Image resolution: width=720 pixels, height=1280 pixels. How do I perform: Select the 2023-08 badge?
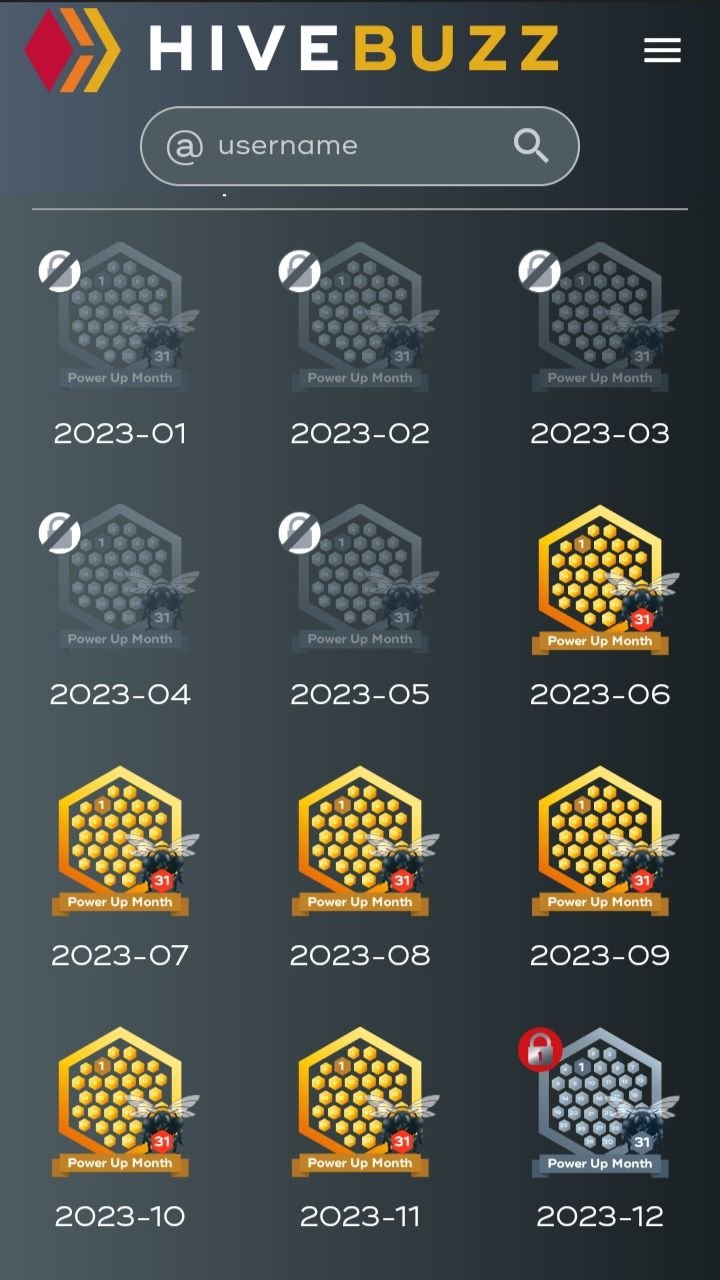click(360, 841)
